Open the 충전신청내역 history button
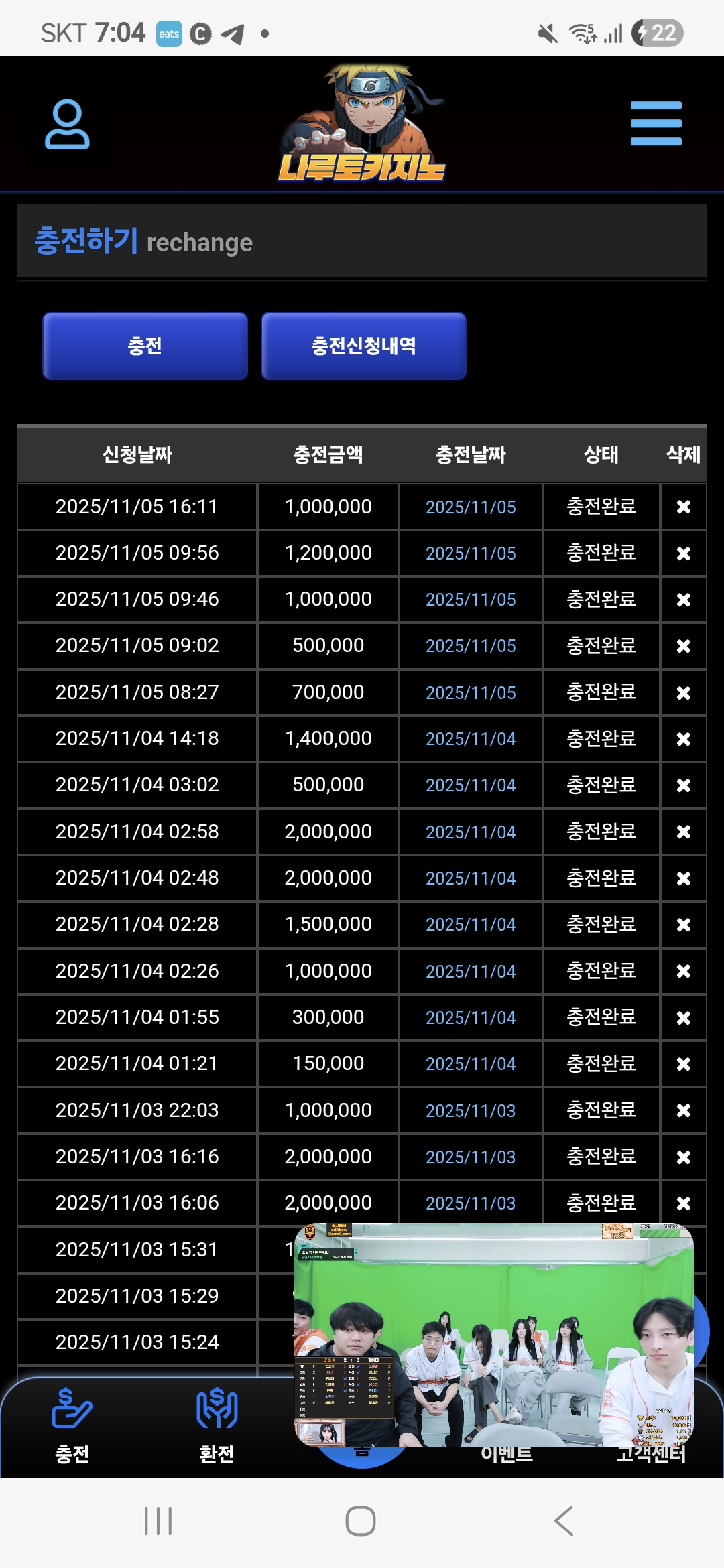 point(363,346)
